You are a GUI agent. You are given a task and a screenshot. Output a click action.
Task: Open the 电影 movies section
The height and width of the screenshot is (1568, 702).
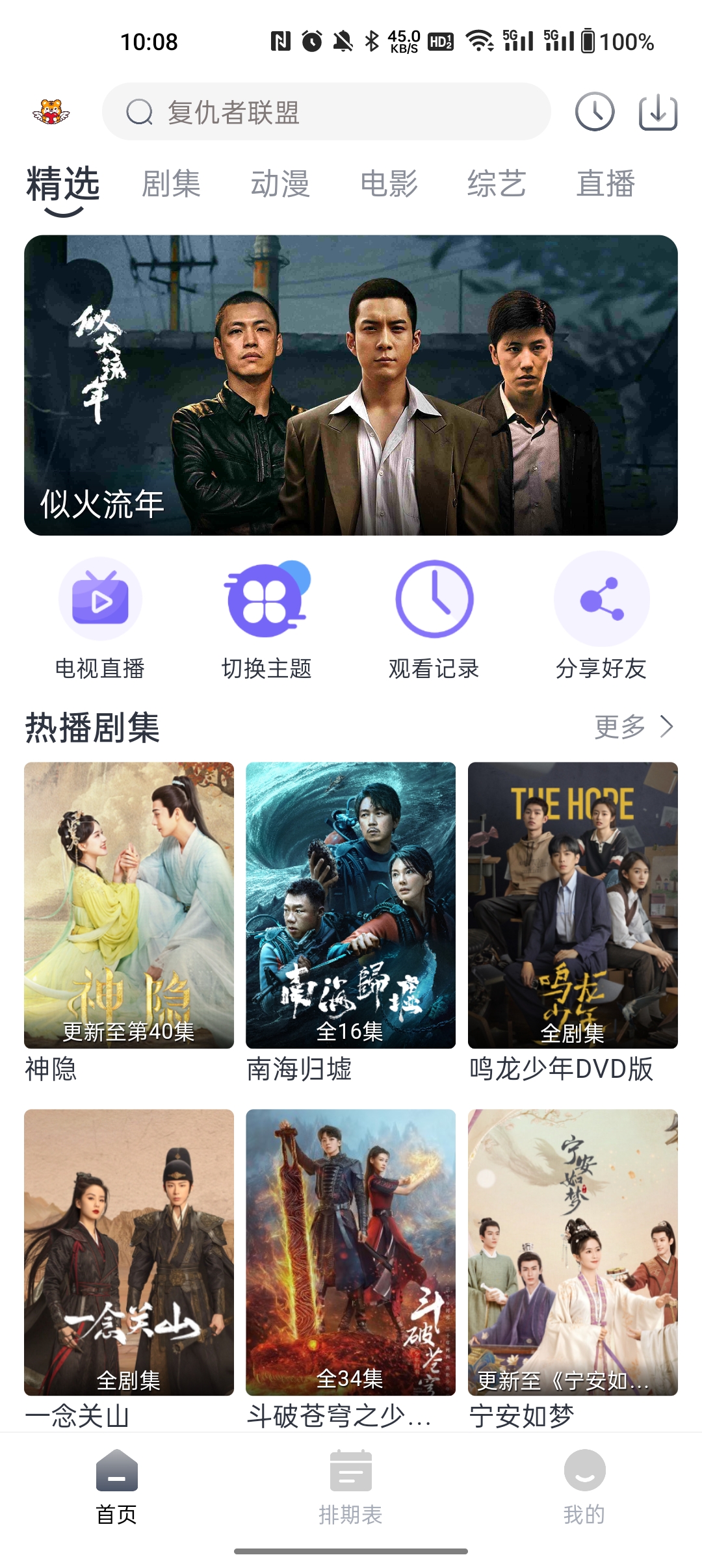[x=389, y=184]
